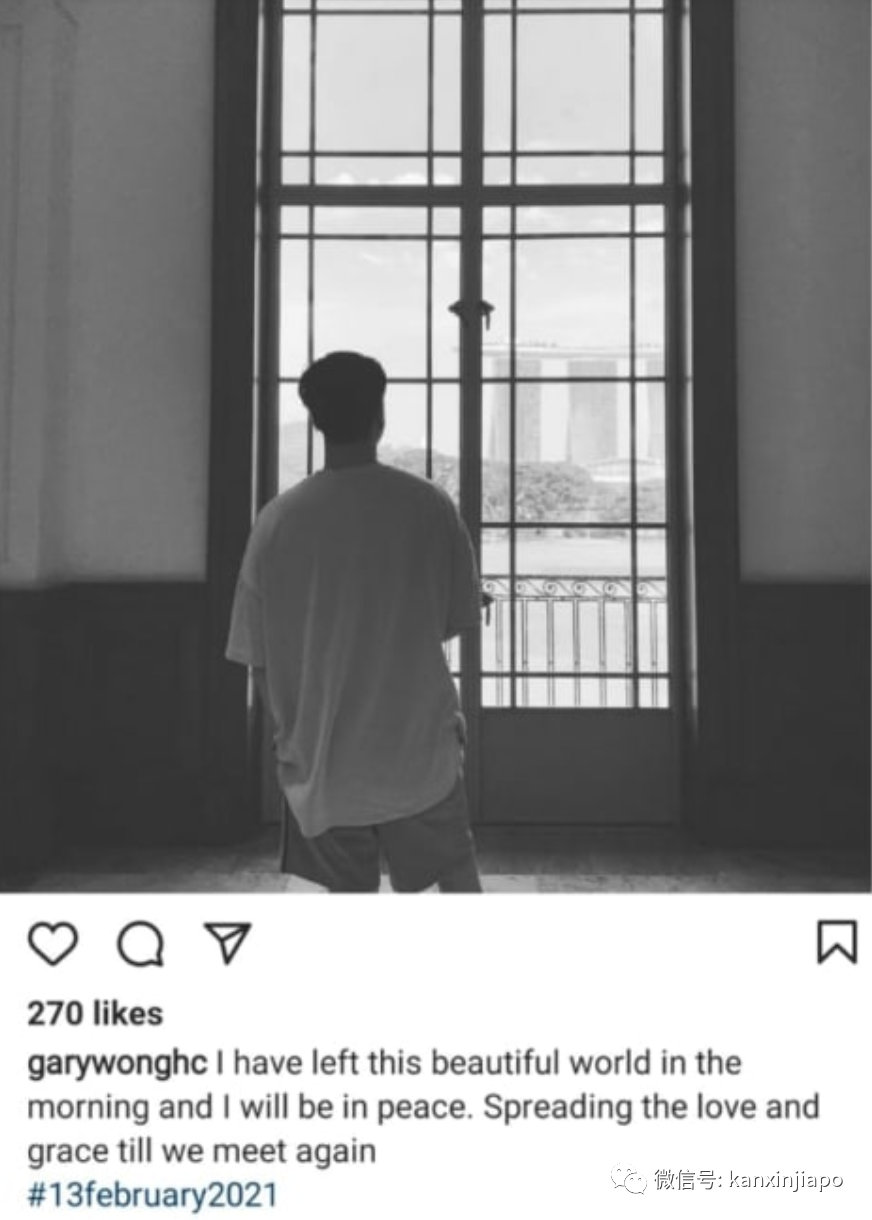Share the post using the paper plane icon
The width and height of the screenshot is (872, 1220).
click(227, 942)
